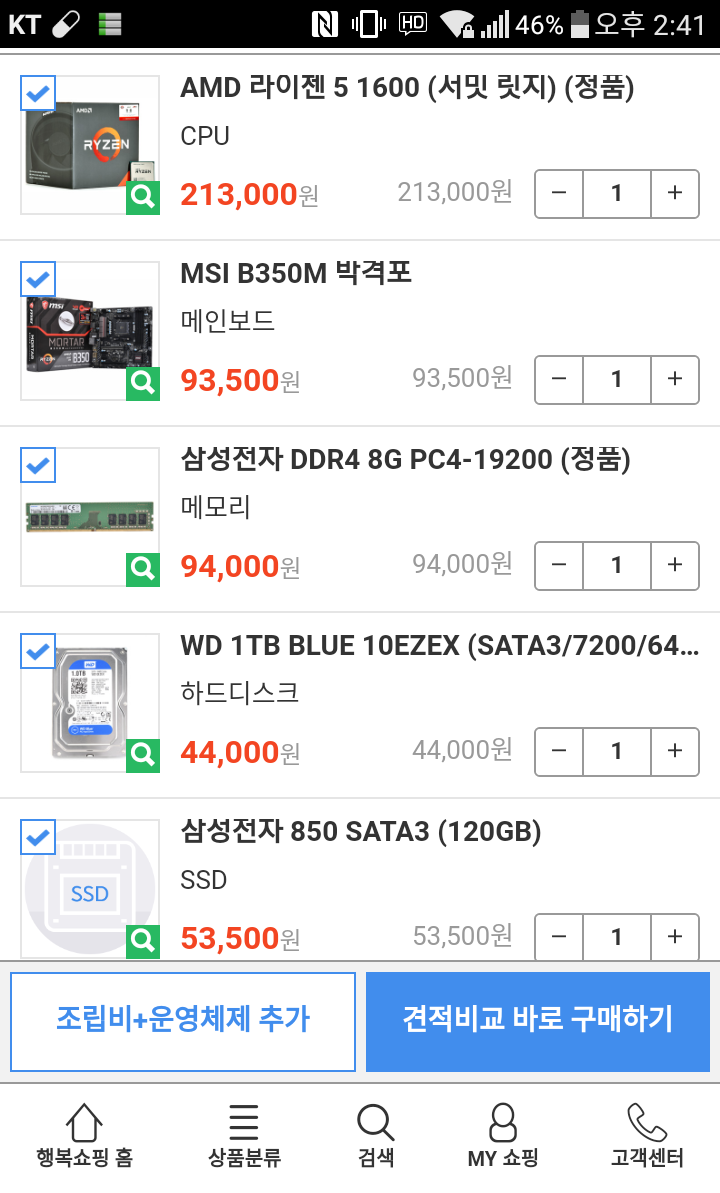This screenshot has height=1193, width=720.
Task: Uncheck the WD 1TB BLUE hard disk
Action: coord(38,651)
